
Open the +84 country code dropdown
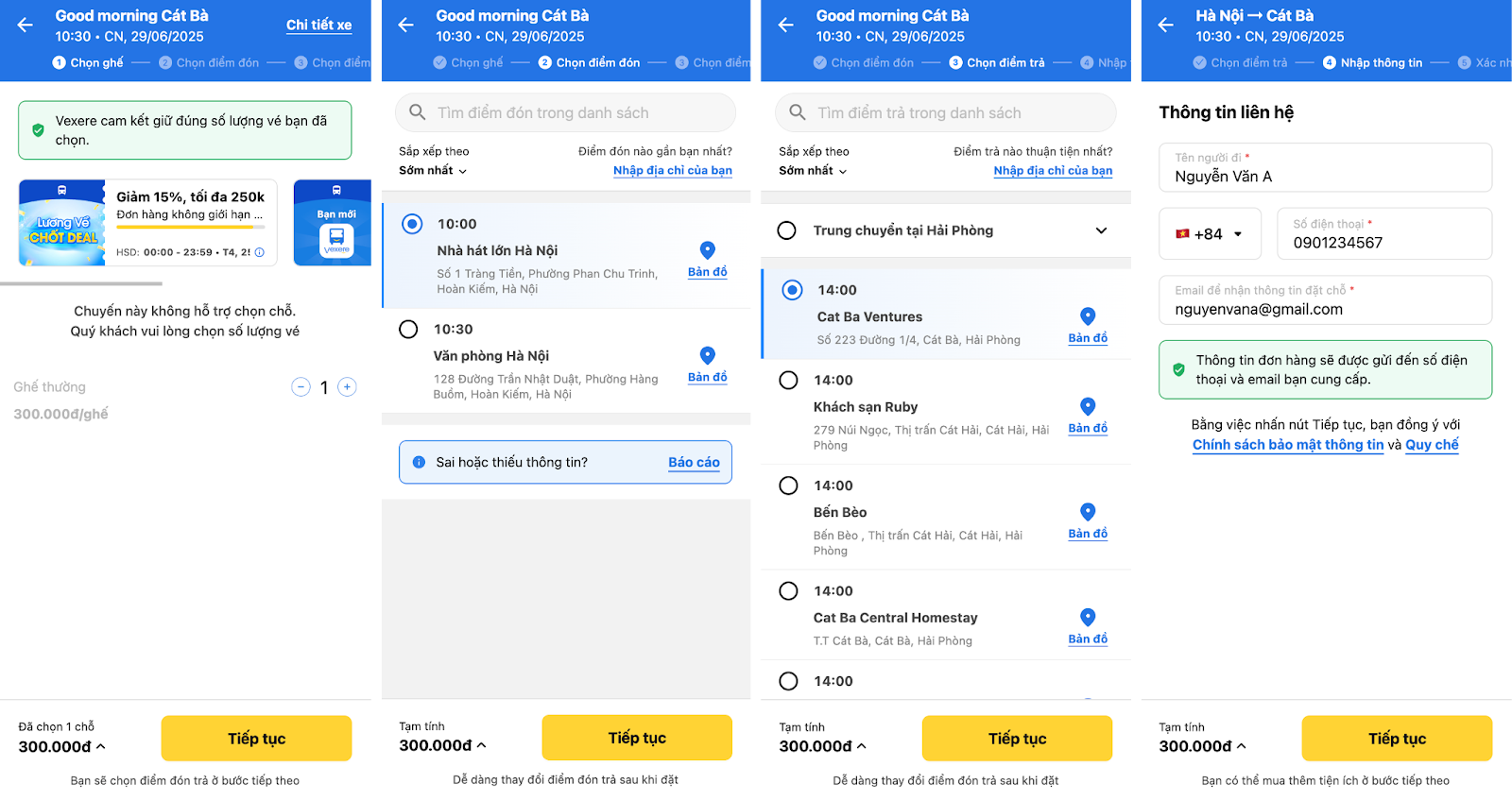point(1210,234)
